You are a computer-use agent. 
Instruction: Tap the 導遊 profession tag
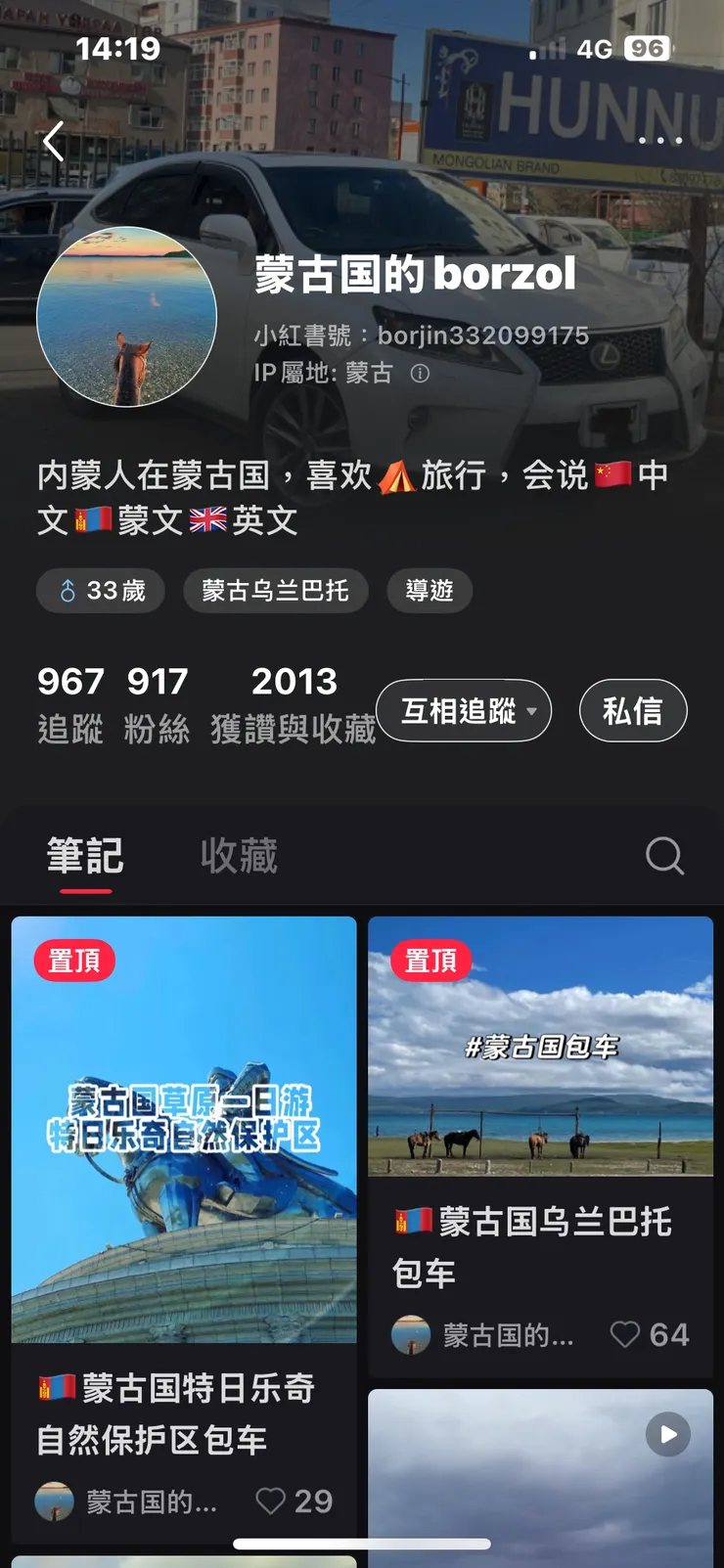[429, 591]
